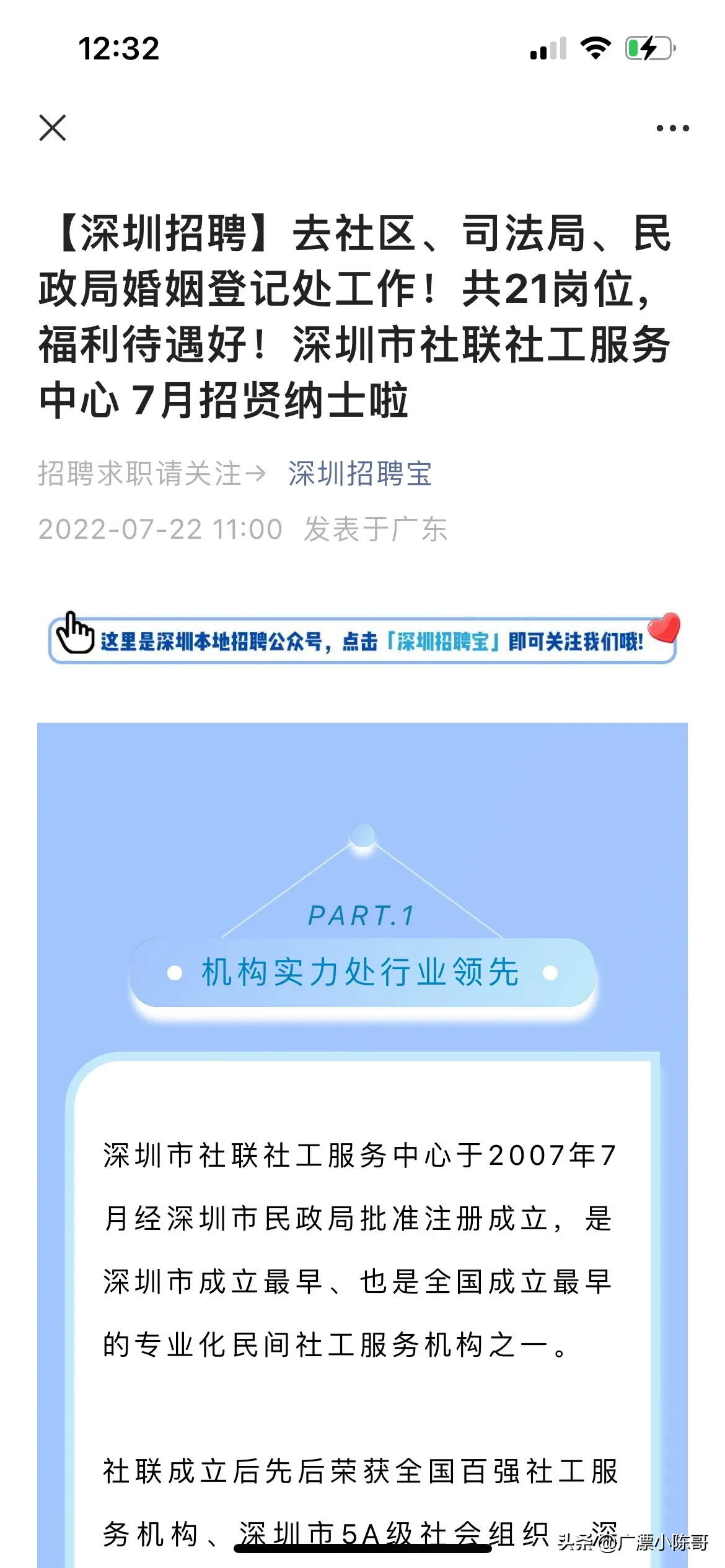Tap 发表于广东 location label
Image resolution: width=725 pixels, height=1568 pixels.
(x=378, y=529)
